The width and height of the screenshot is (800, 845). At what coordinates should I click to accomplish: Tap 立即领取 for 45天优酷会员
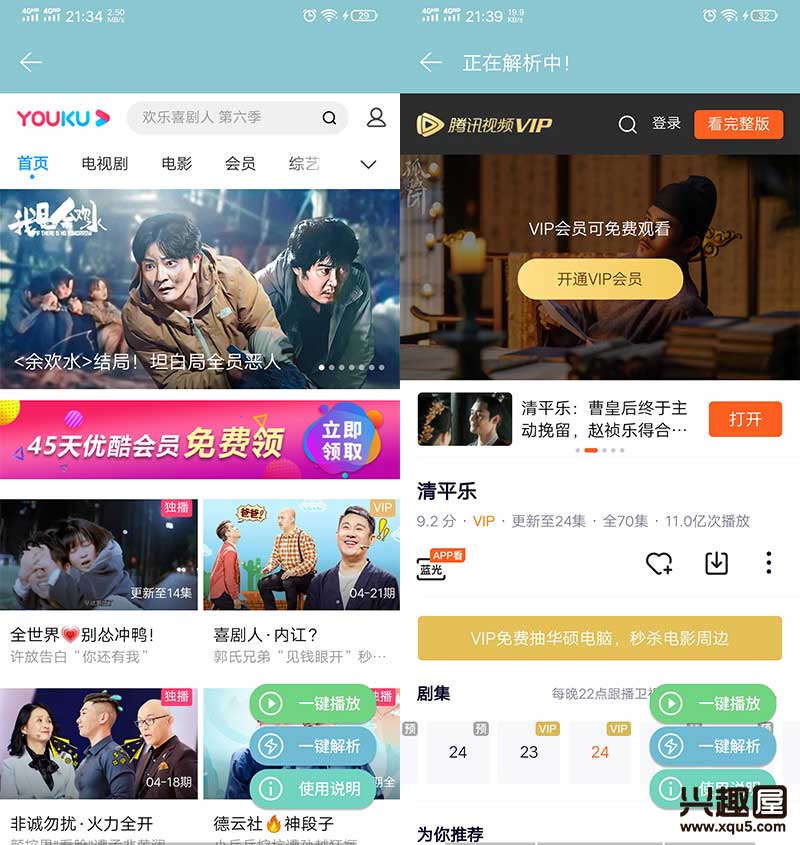[342, 440]
